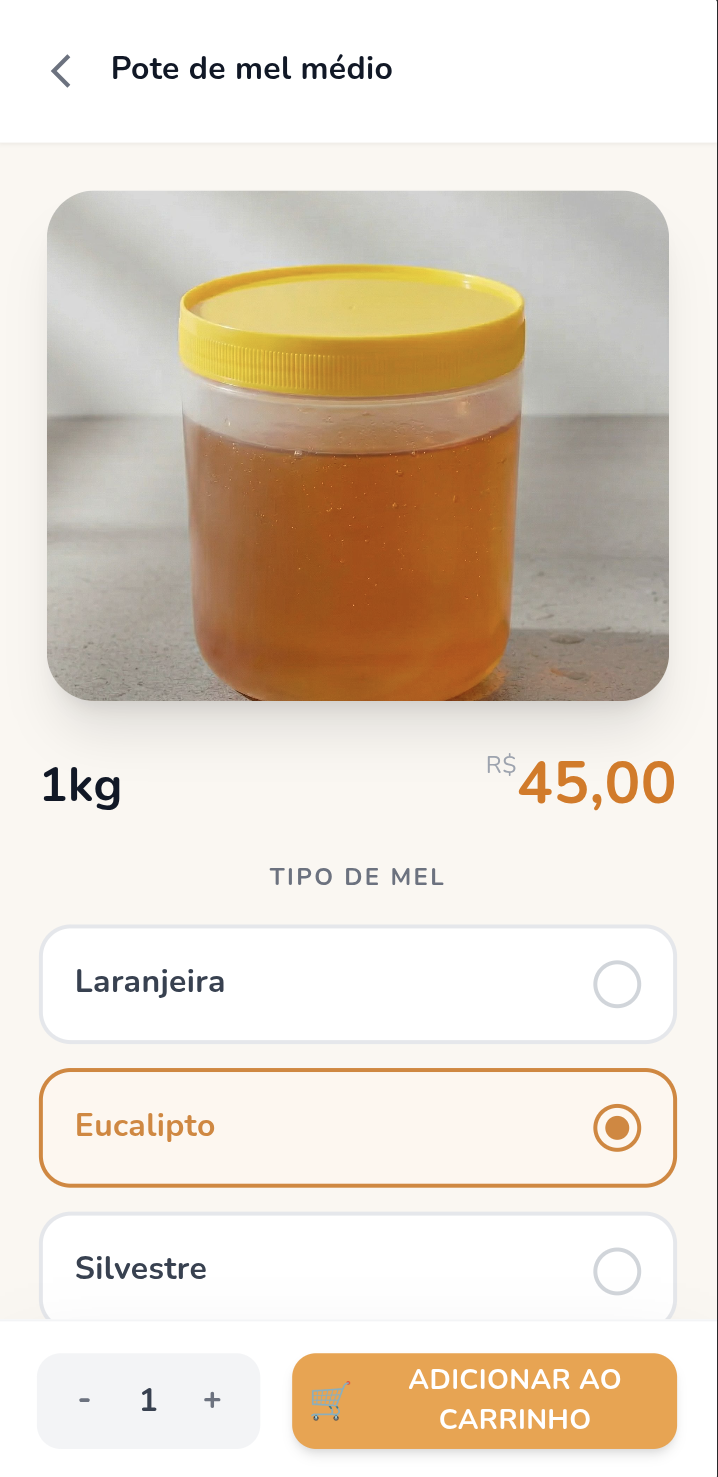Increase quantity with the plus button
The width and height of the screenshot is (718, 1477).
click(212, 1400)
